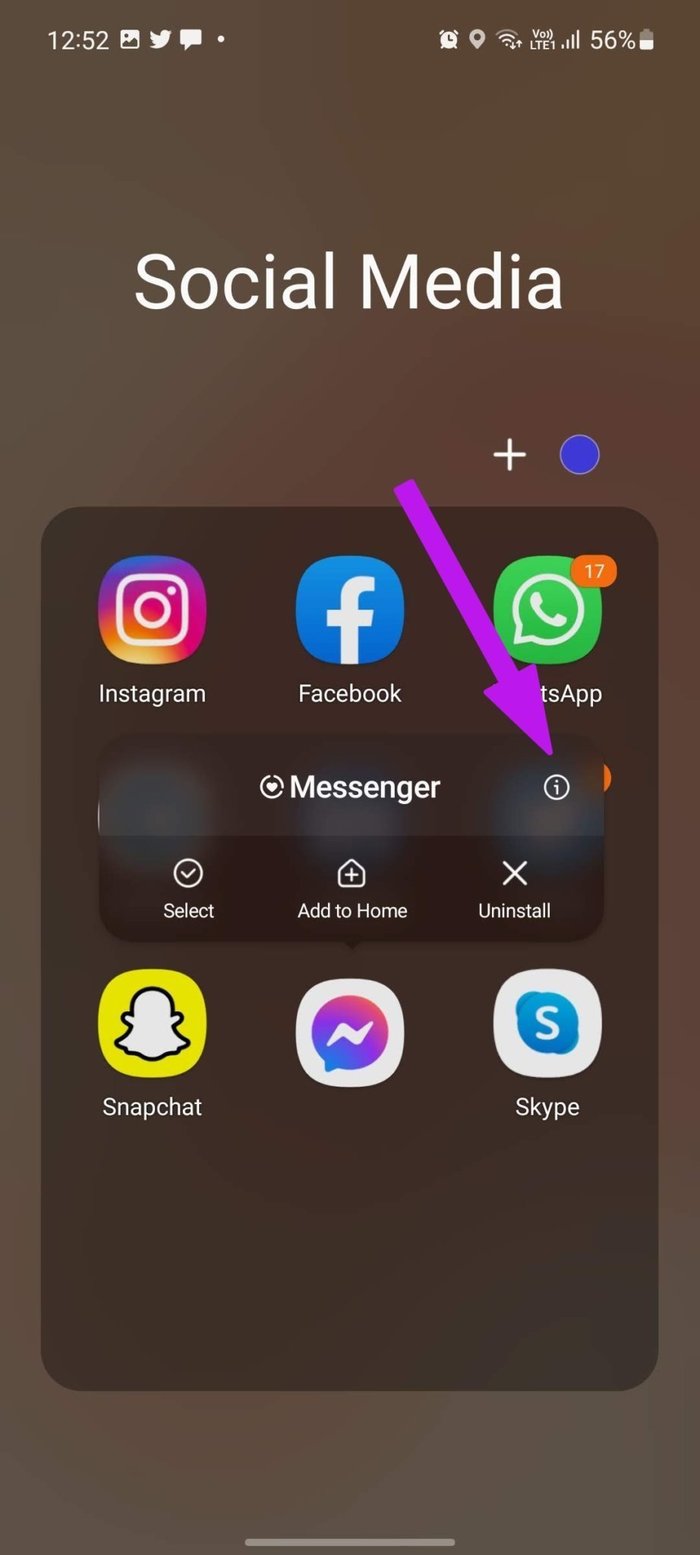
Task: Add apps with the plus icon
Action: coord(510,455)
